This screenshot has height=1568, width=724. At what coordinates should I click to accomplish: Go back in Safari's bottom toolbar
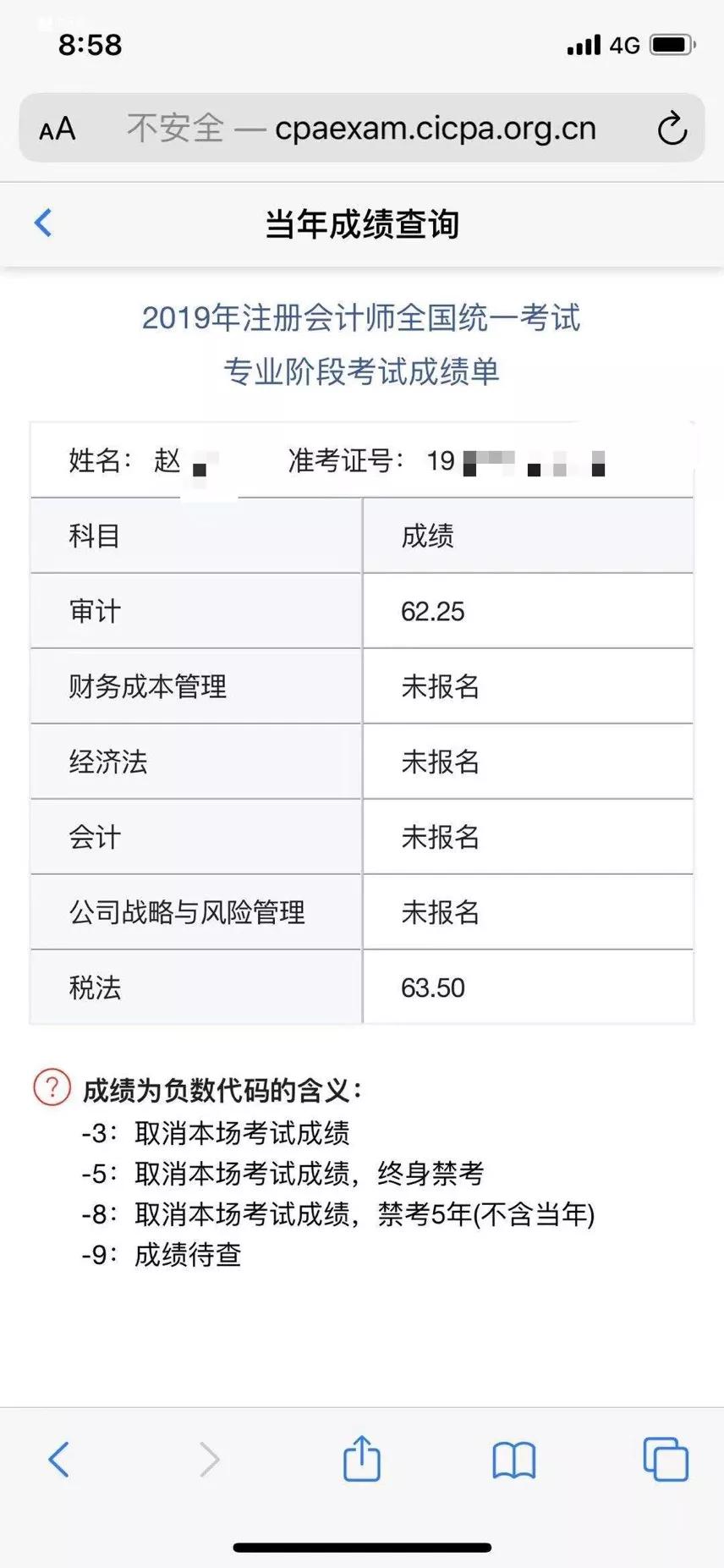point(58,1460)
